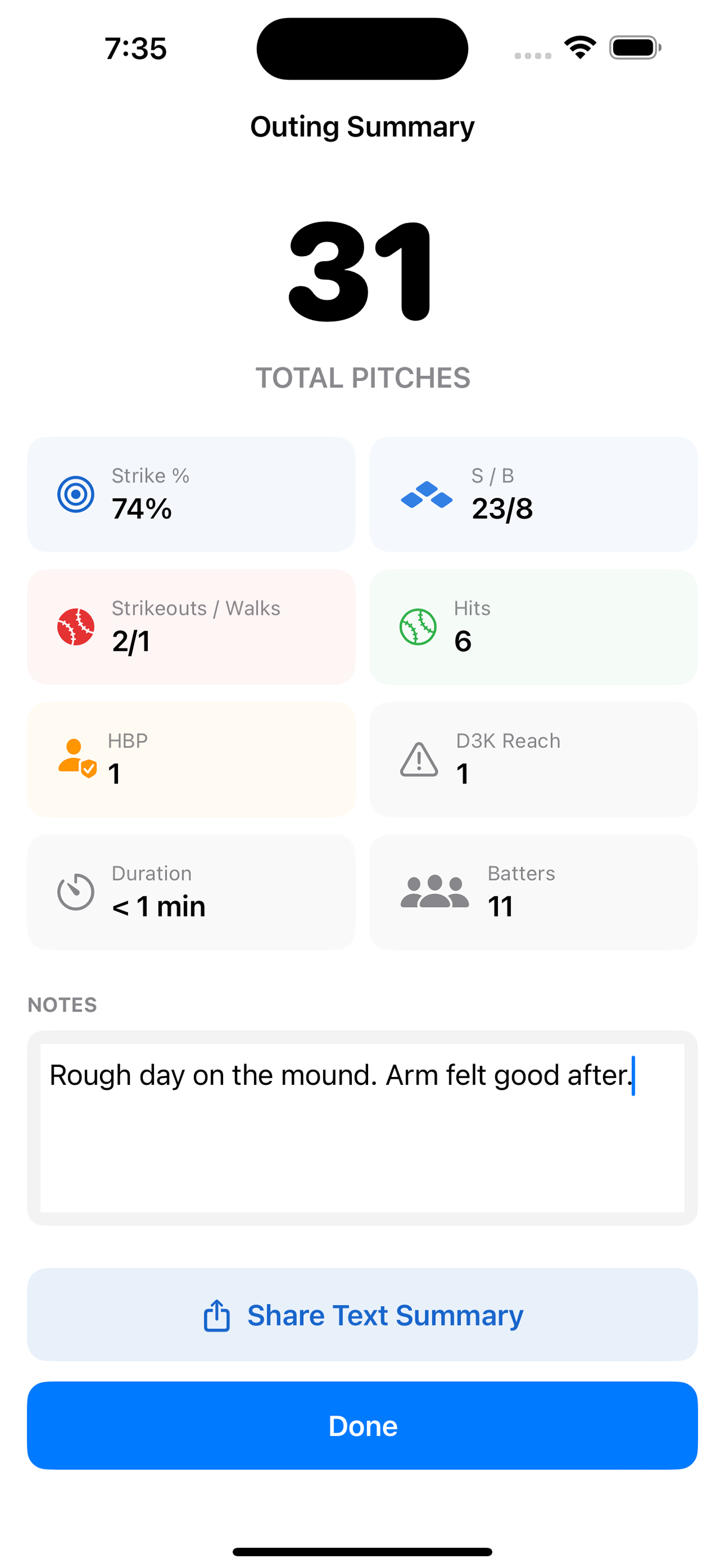The width and height of the screenshot is (725, 1568).
Task: Click the clock in the status bar
Action: (134, 49)
